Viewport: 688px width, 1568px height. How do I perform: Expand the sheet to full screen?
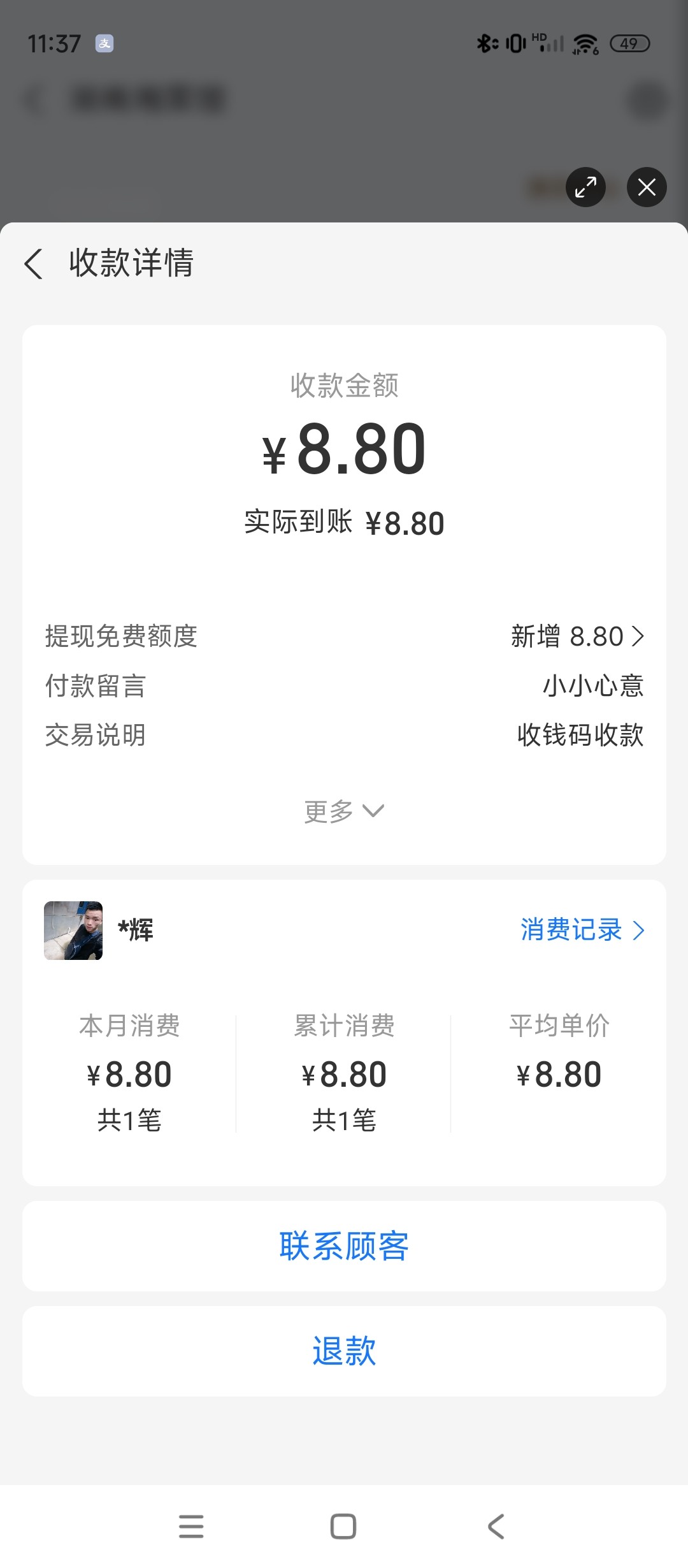[x=585, y=187]
